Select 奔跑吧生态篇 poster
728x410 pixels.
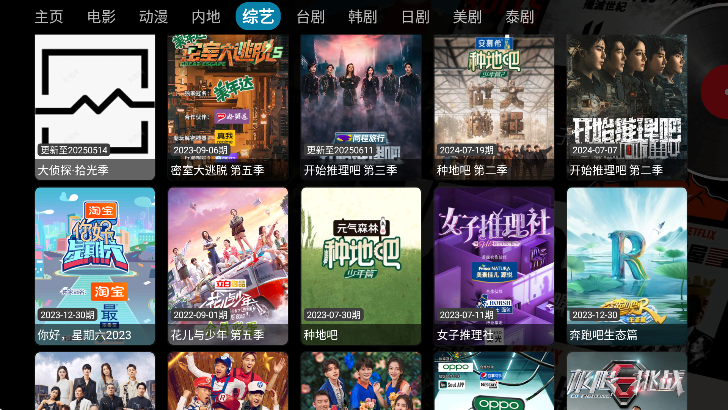click(627, 265)
